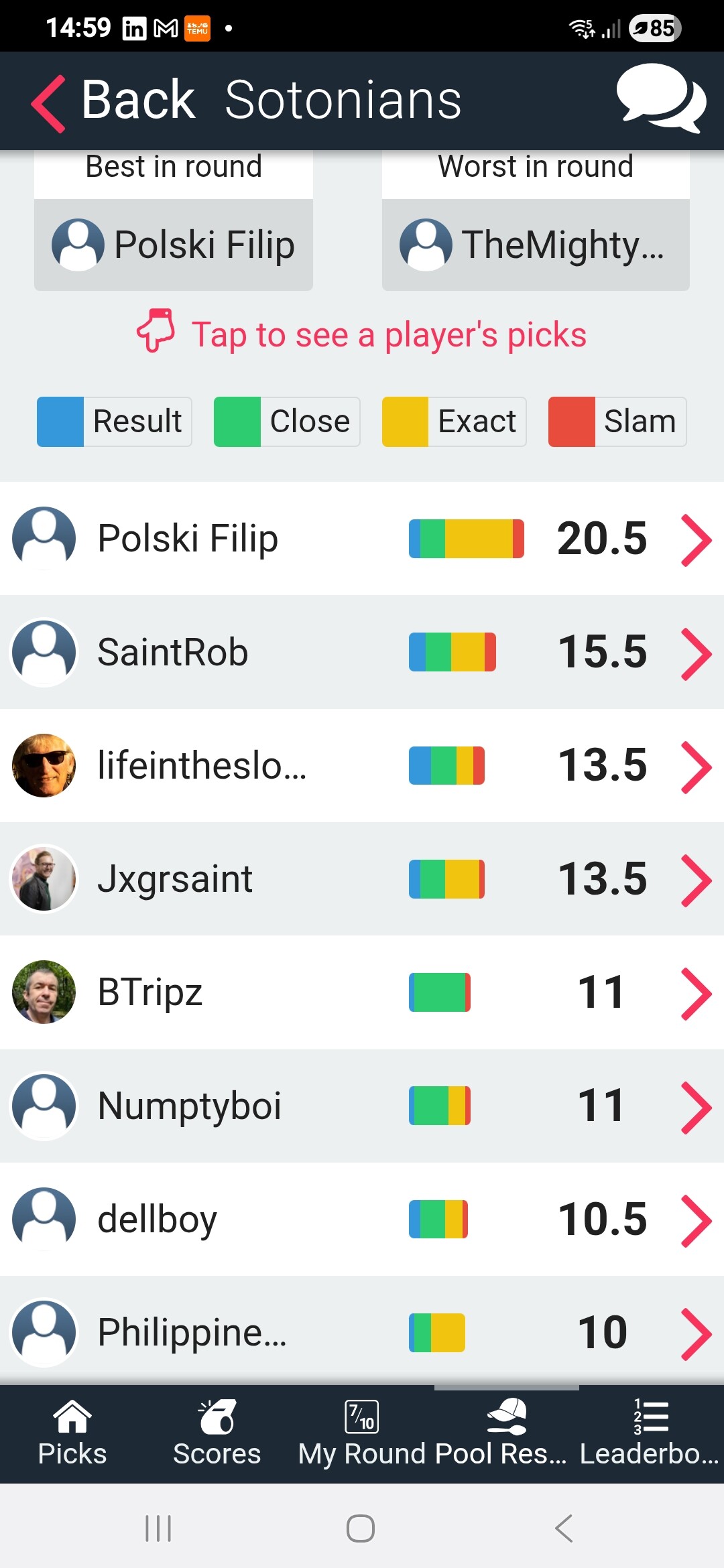Show Numptyboi's picks
Image resolution: width=724 pixels, height=1568 pixels.
[x=362, y=1106]
